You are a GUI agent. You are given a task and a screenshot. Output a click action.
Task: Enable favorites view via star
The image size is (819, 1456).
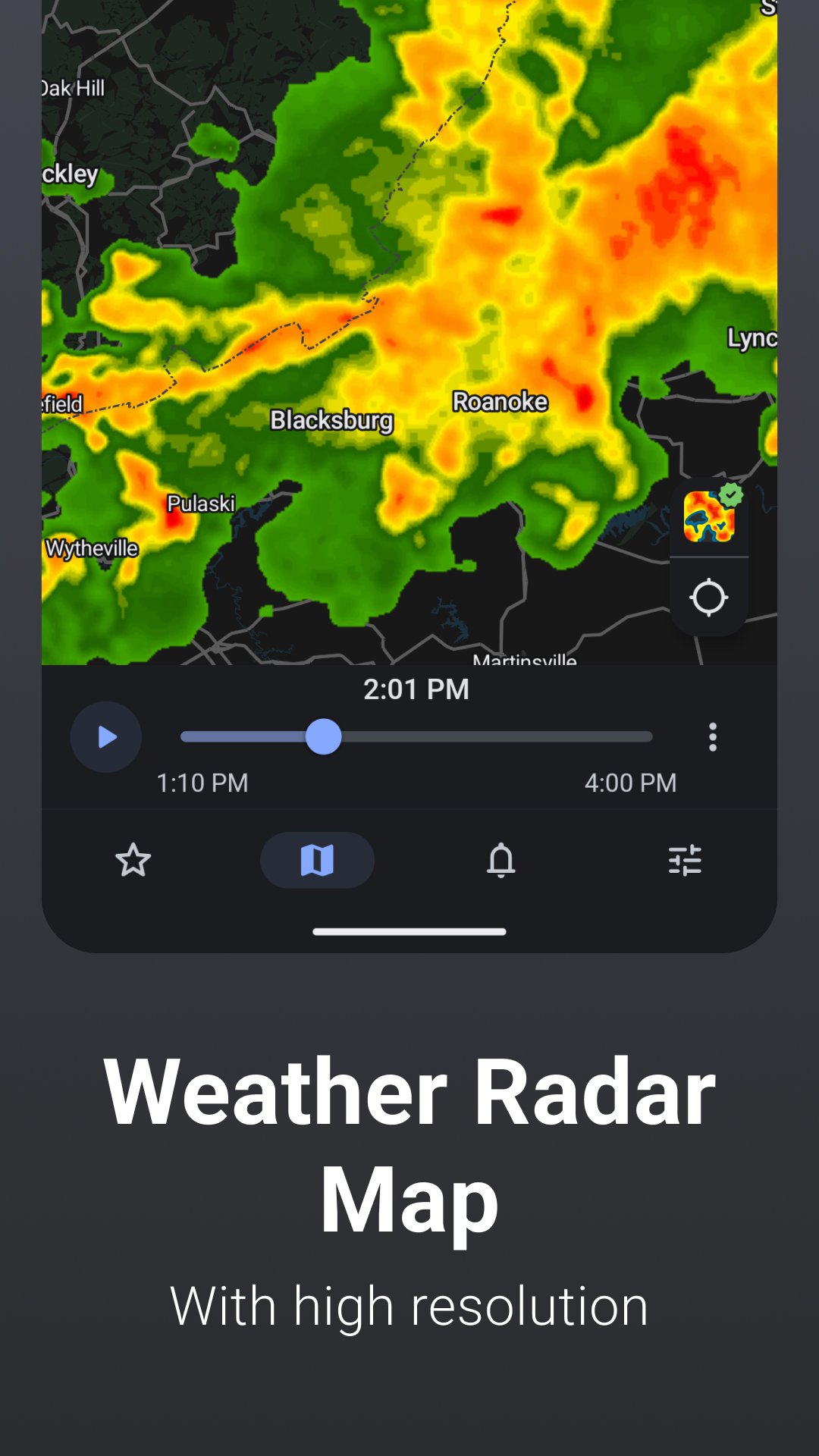pos(133,860)
